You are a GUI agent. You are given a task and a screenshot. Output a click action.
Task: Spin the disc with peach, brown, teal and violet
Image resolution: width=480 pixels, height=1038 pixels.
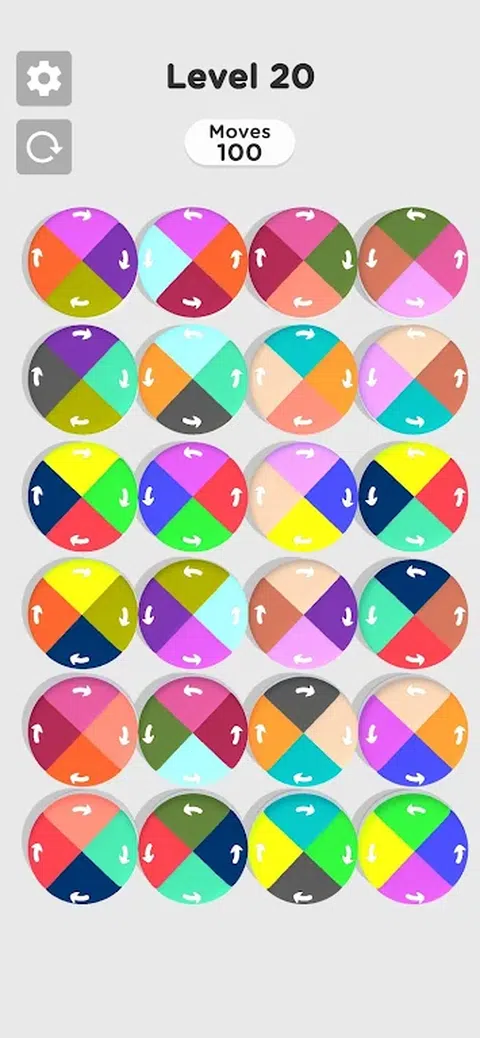tap(413, 379)
